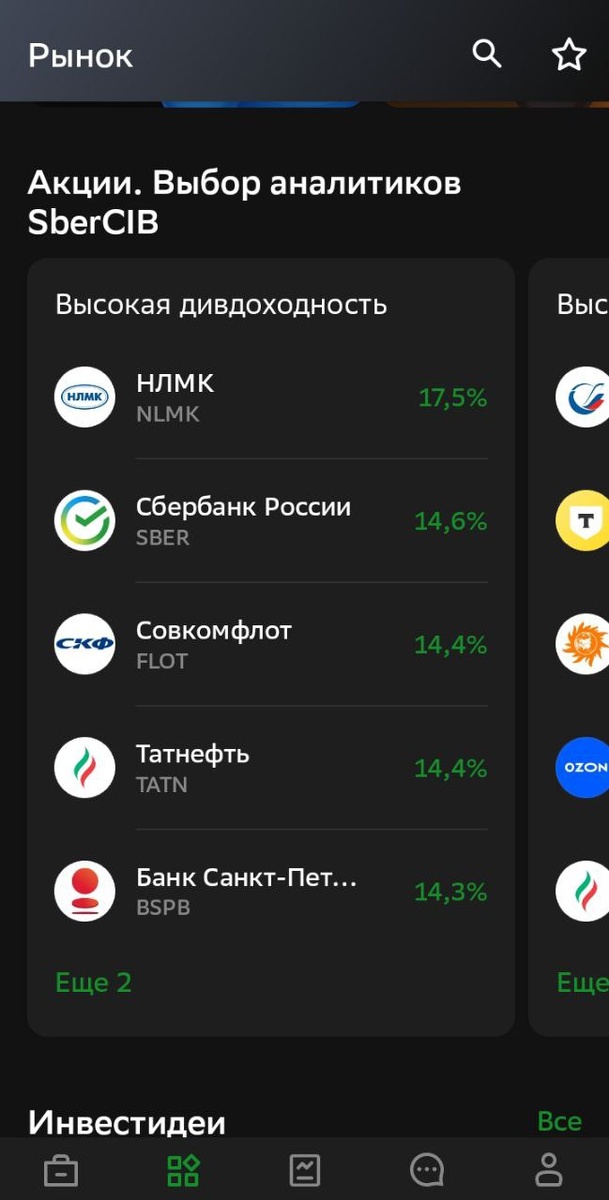Open favorites with the star icon
Screen dimensions: 609x1200
pos(569,54)
